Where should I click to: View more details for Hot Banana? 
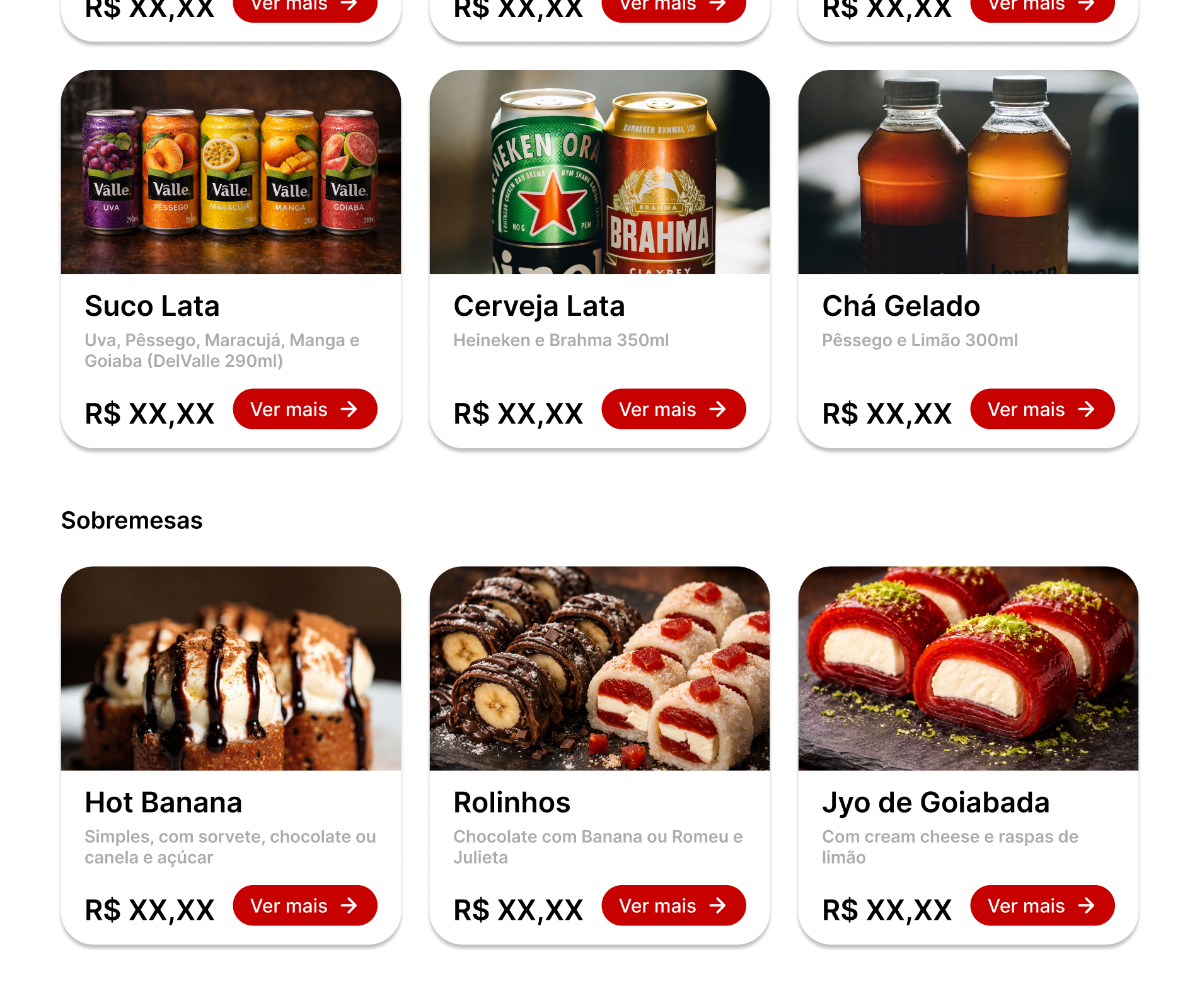305,905
